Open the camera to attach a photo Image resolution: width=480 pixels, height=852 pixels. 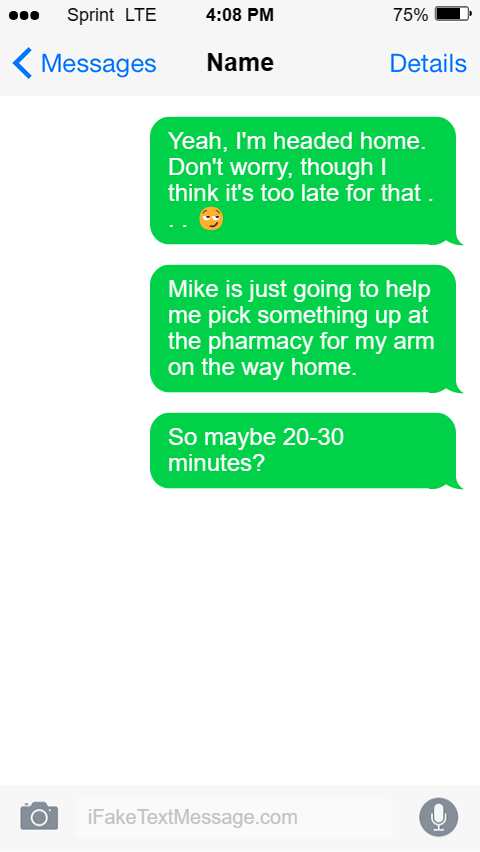click(x=39, y=816)
